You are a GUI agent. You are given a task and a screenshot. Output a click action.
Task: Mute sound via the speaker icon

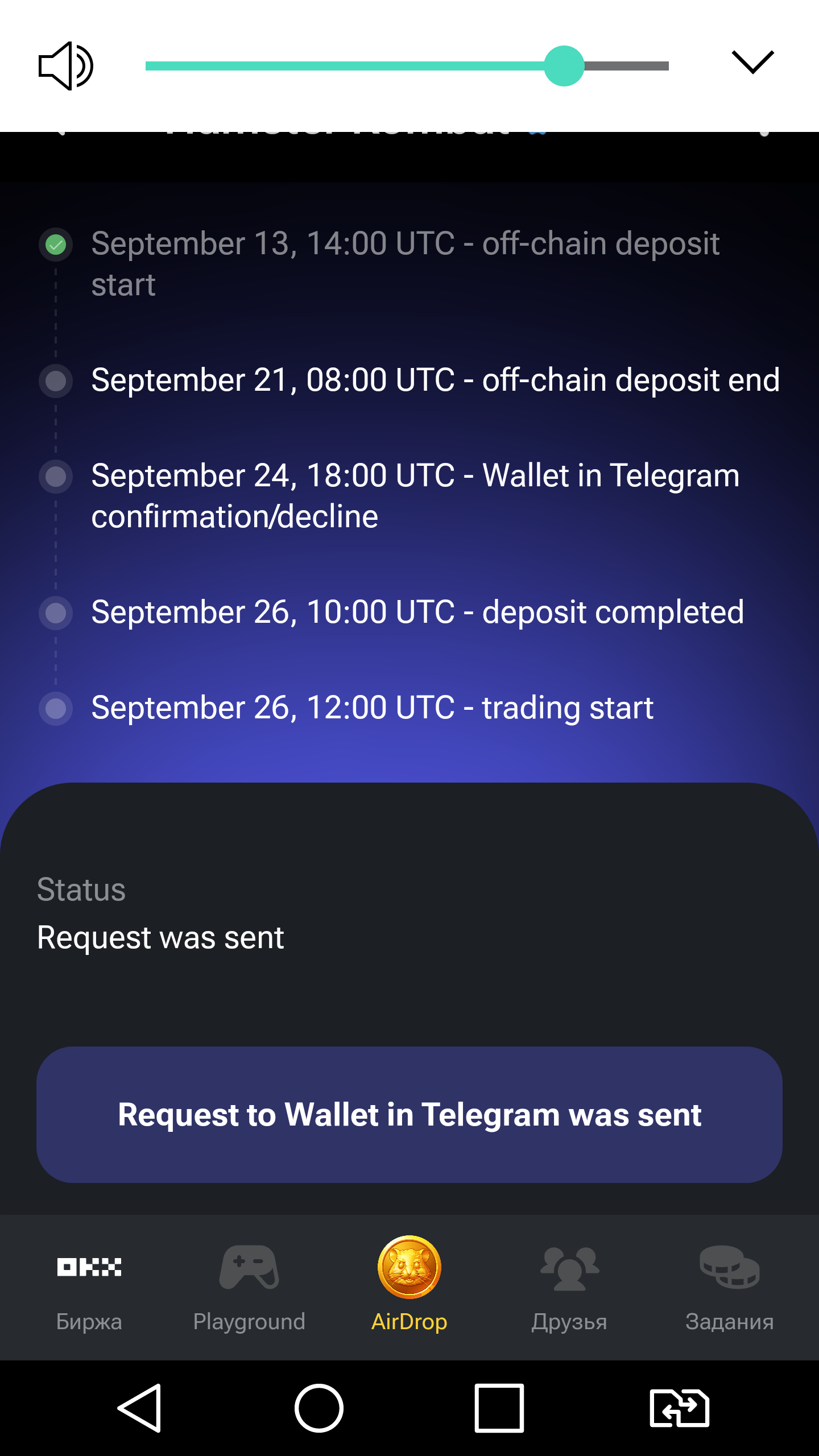[x=65, y=66]
